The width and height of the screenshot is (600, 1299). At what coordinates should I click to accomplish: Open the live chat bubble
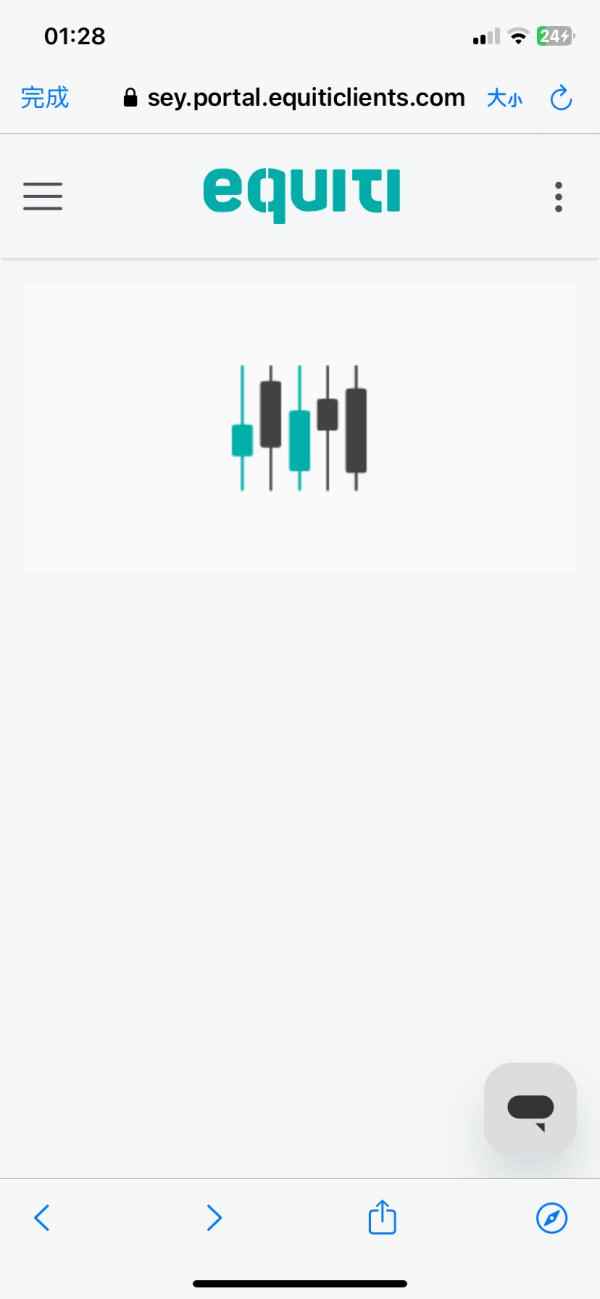point(530,1108)
